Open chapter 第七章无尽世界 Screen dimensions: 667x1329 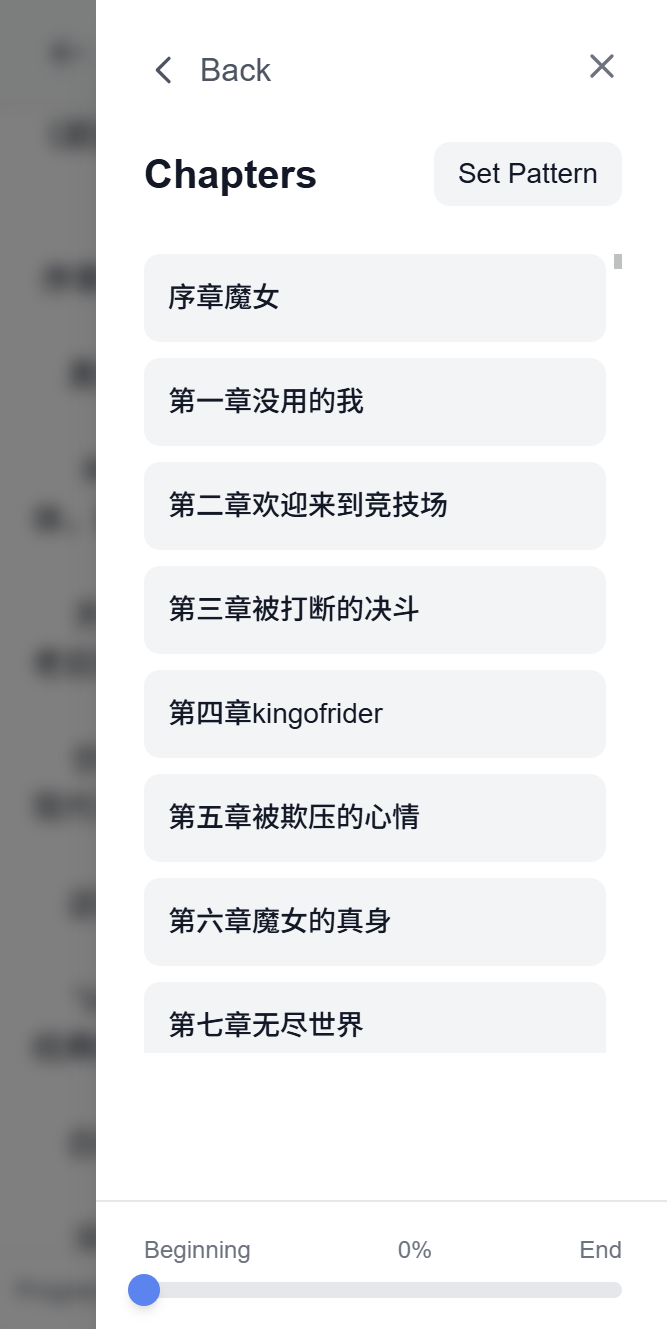[374, 1020]
